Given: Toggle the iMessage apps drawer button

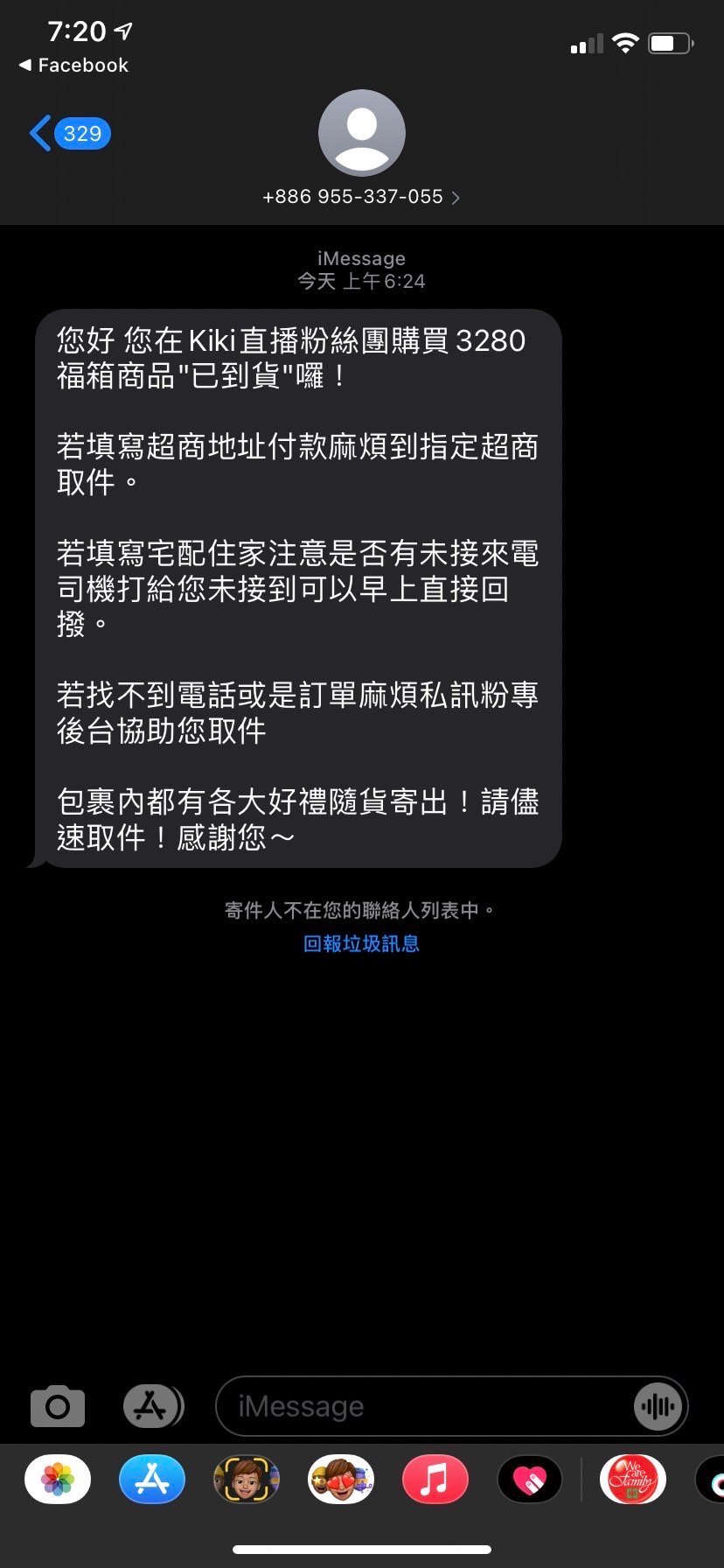Looking at the screenshot, I should pos(152,1406).
